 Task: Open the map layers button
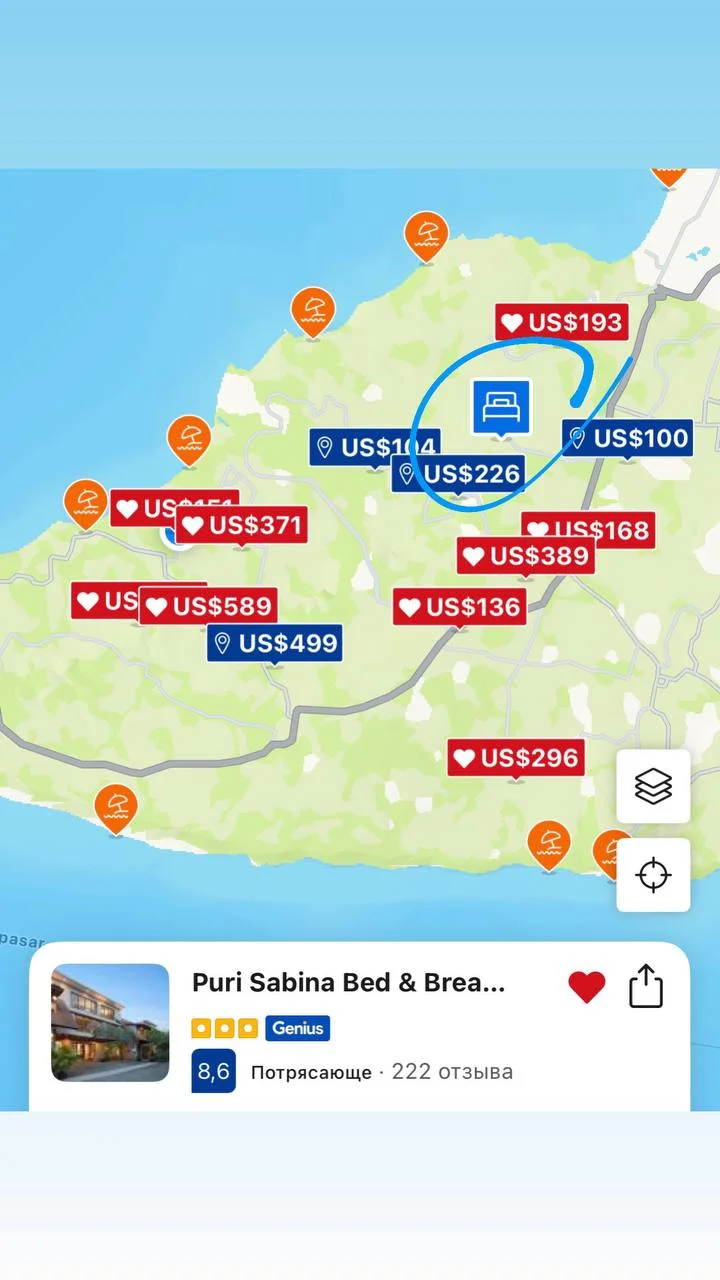tap(653, 786)
